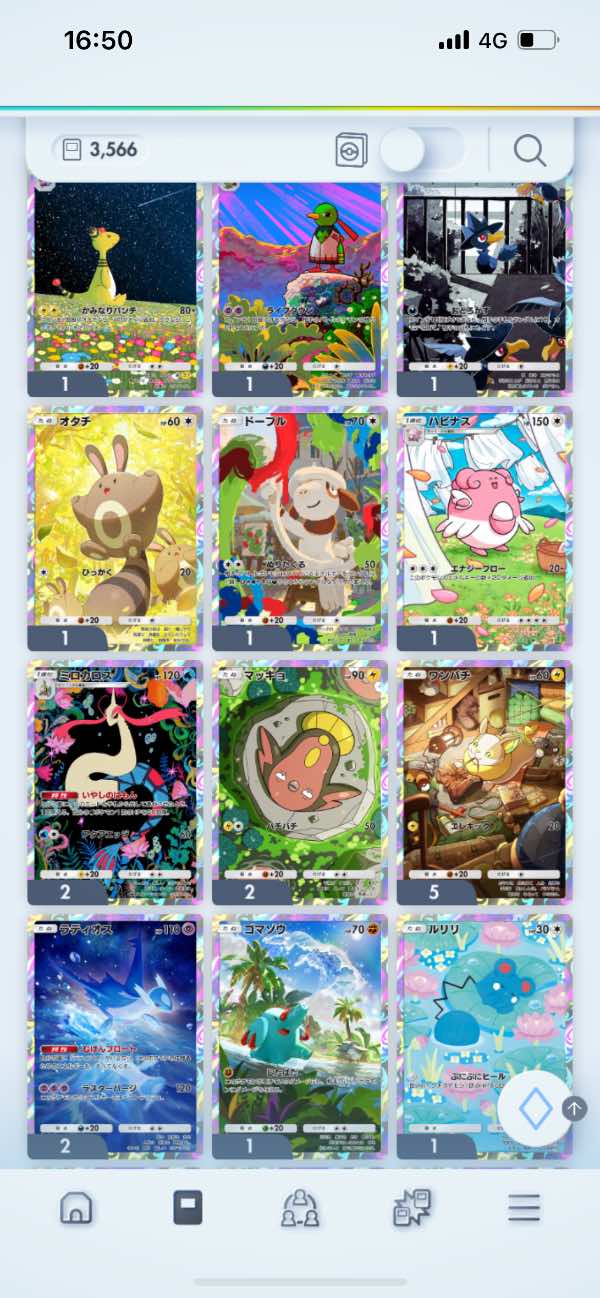This screenshot has width=600, height=1298.
Task: Open the ドーブル card
Action: 300,528
